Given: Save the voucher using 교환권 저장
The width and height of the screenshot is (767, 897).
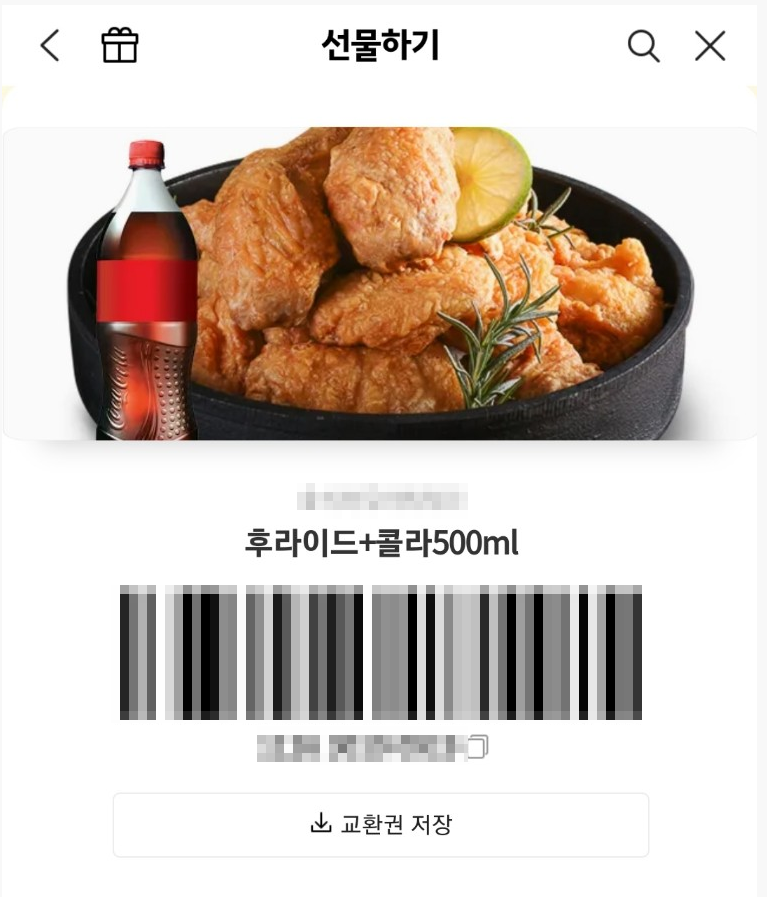Looking at the screenshot, I should (x=383, y=824).
